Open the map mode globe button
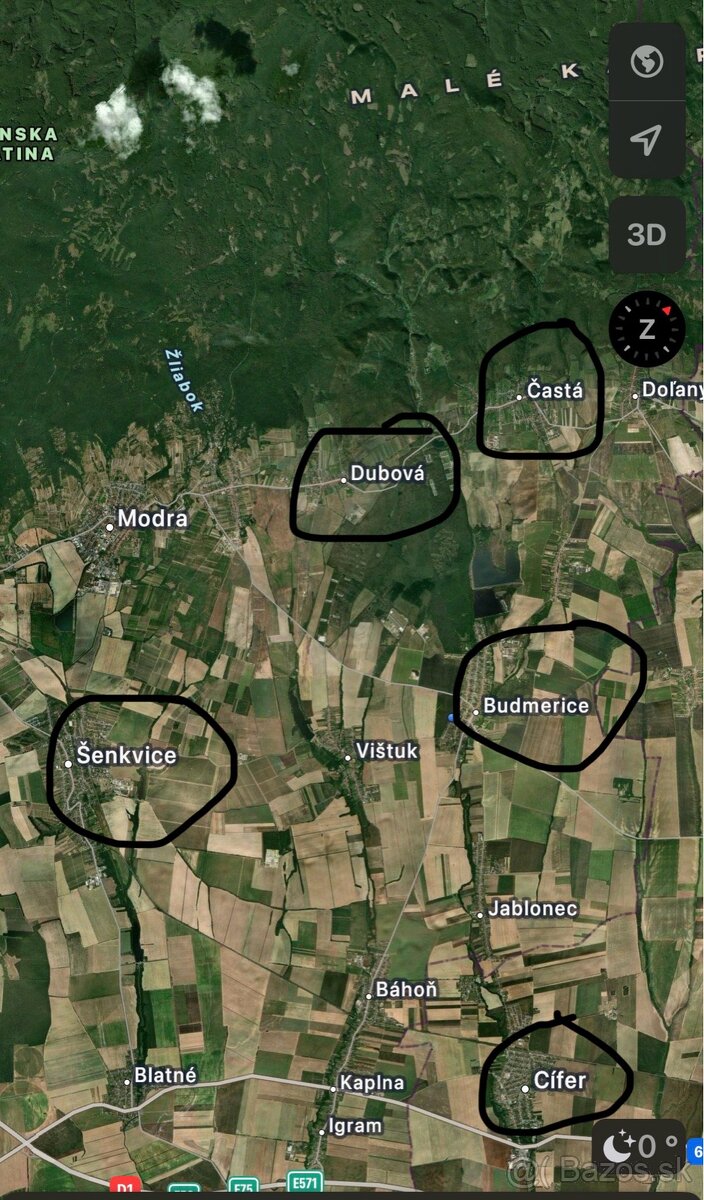 (647, 62)
